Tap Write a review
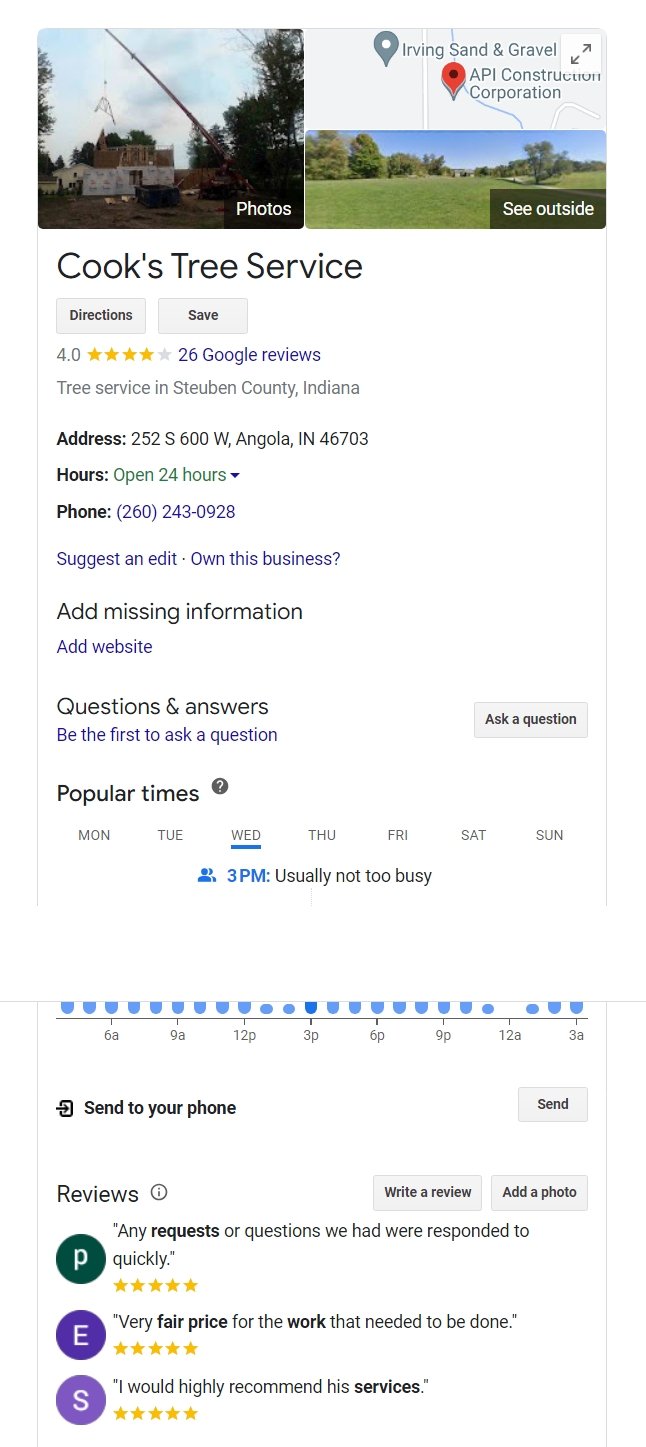Viewport: 646px width, 1447px height. 428,1192
